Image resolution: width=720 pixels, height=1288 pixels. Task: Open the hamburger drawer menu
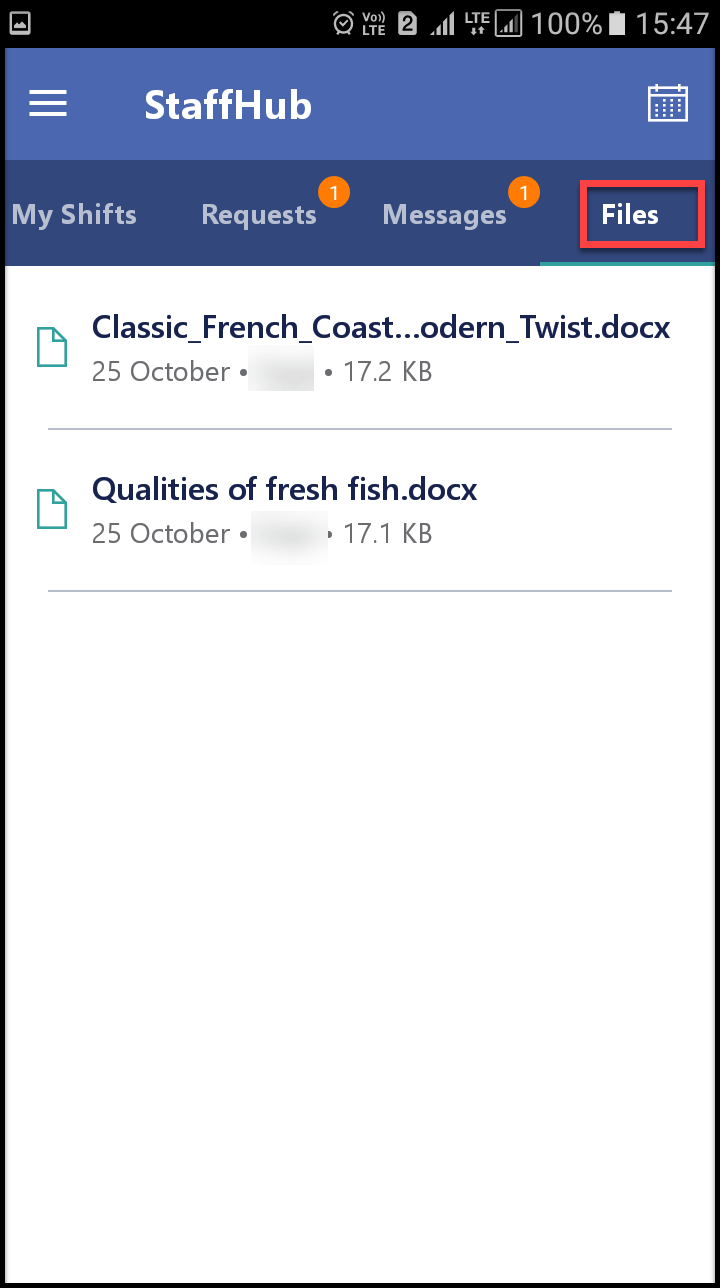(48, 104)
